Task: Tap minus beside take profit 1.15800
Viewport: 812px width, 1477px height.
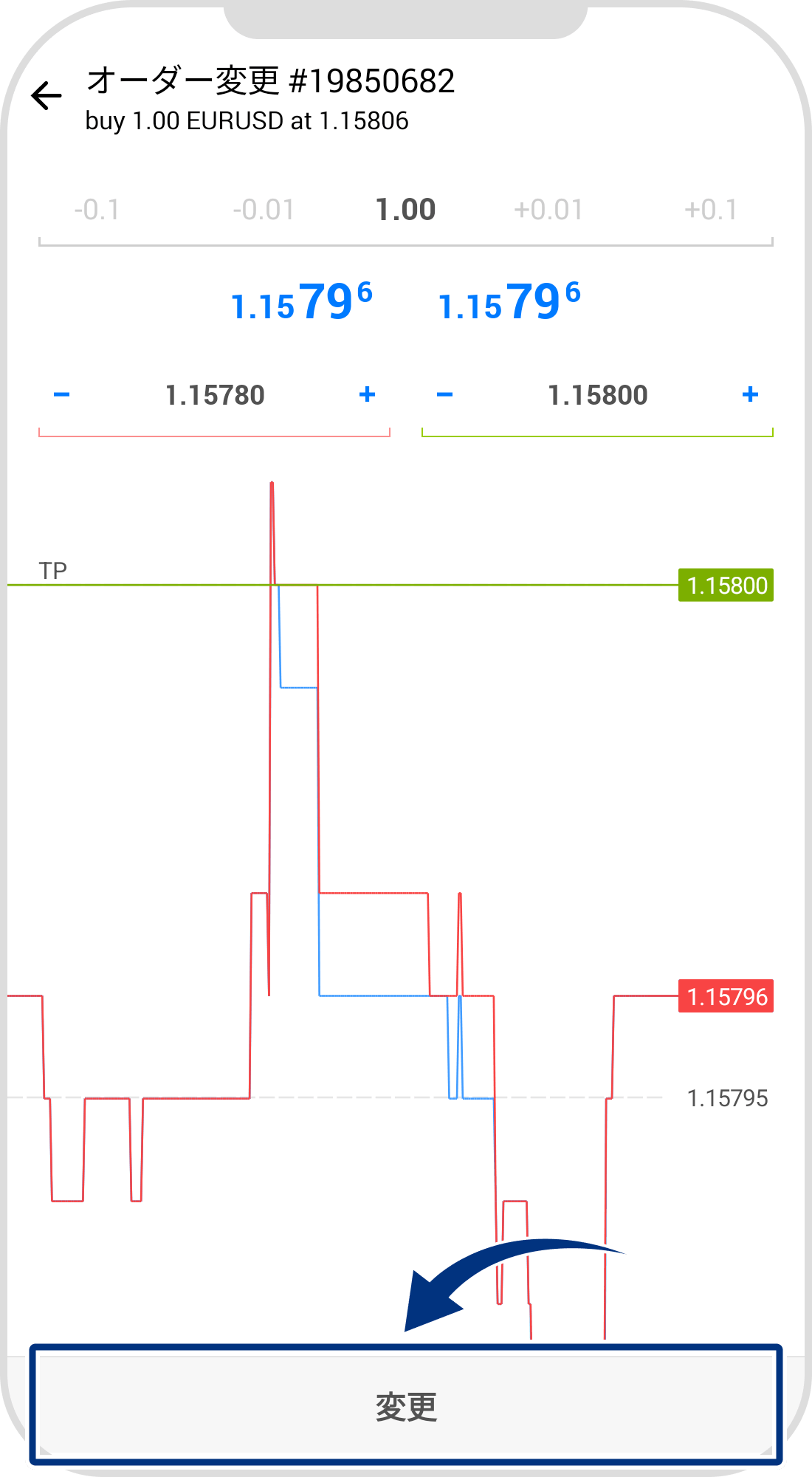Action: pyautogui.click(x=444, y=395)
